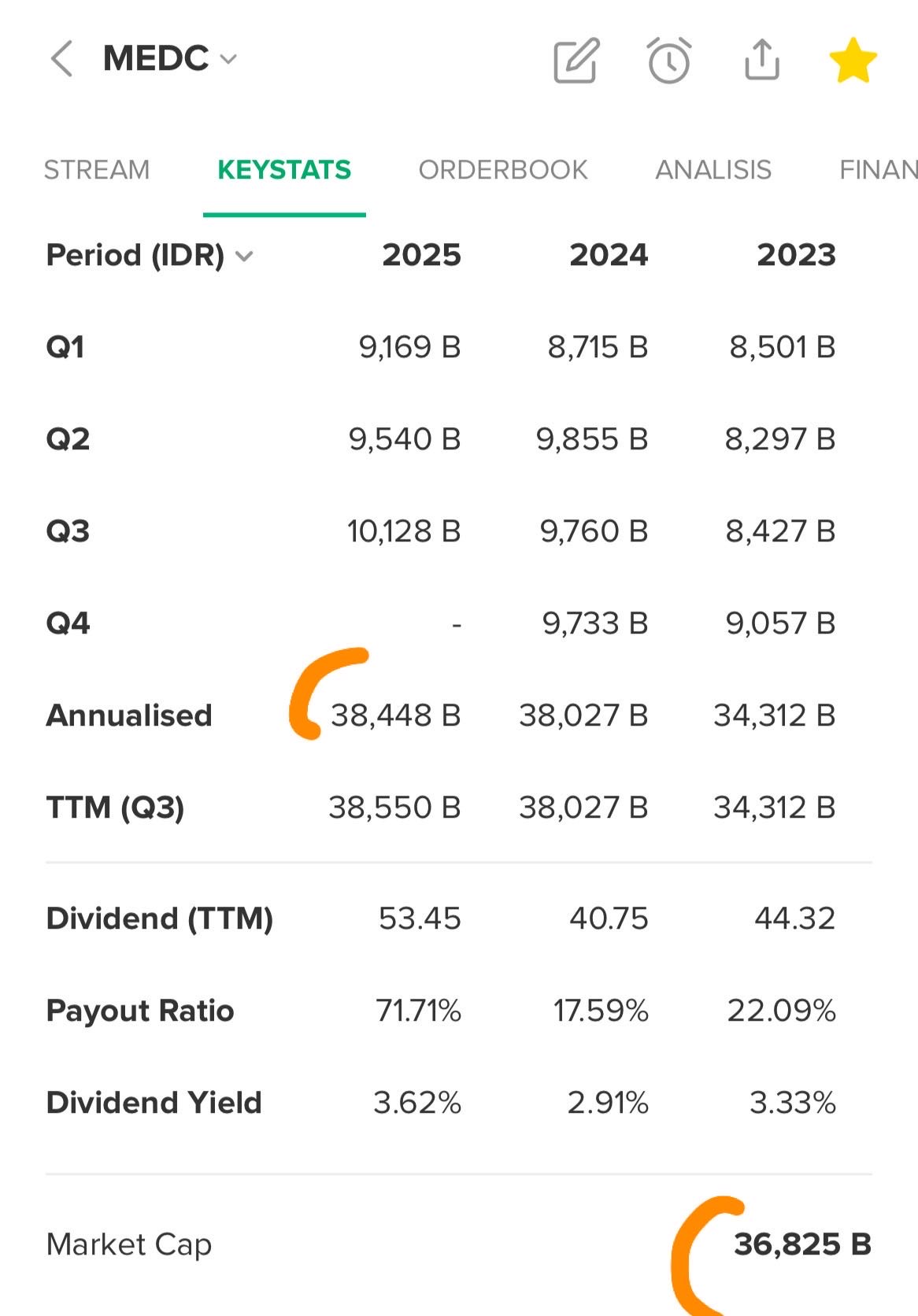Expand the Period (IDR) dropdown
The image size is (918, 1316).
pos(150,256)
